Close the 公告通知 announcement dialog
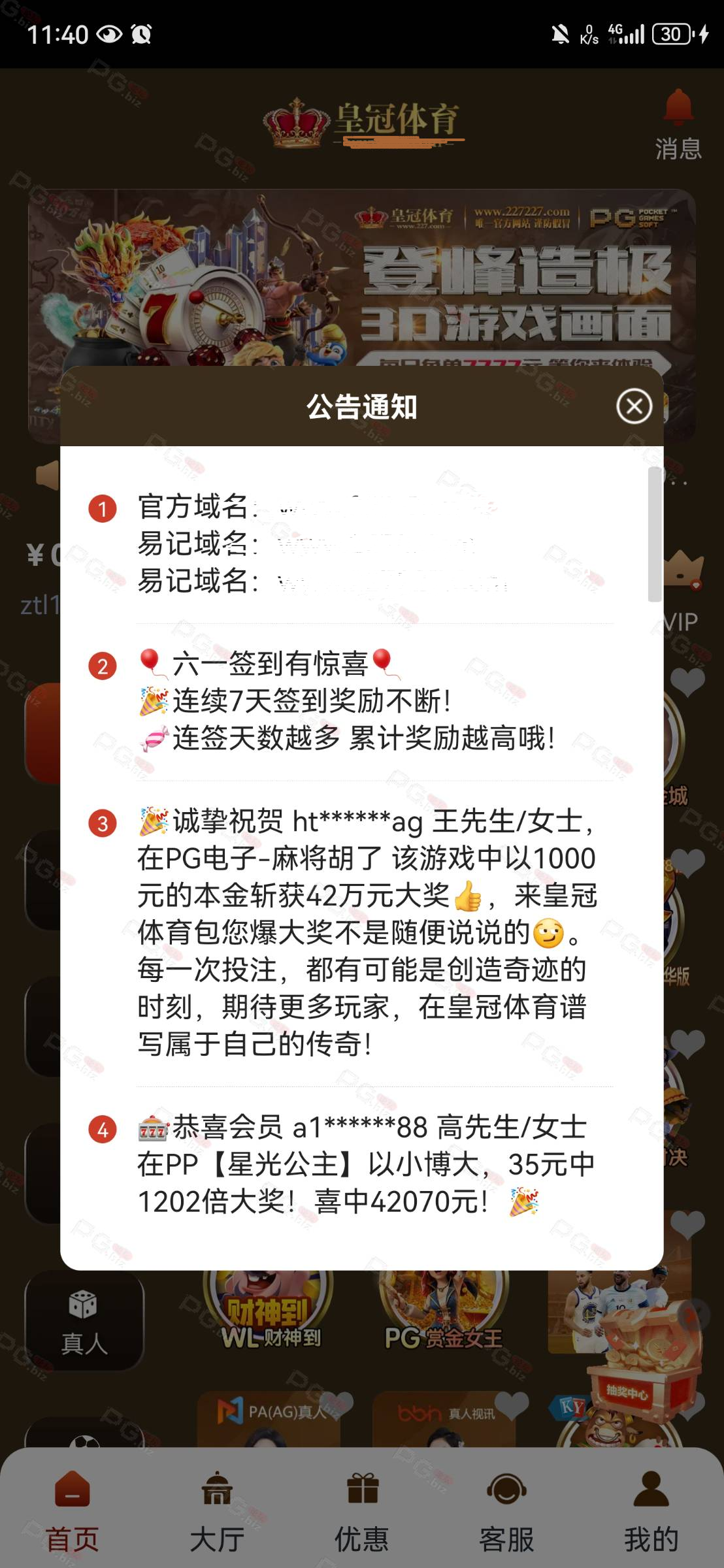The image size is (724, 1568). click(x=634, y=406)
